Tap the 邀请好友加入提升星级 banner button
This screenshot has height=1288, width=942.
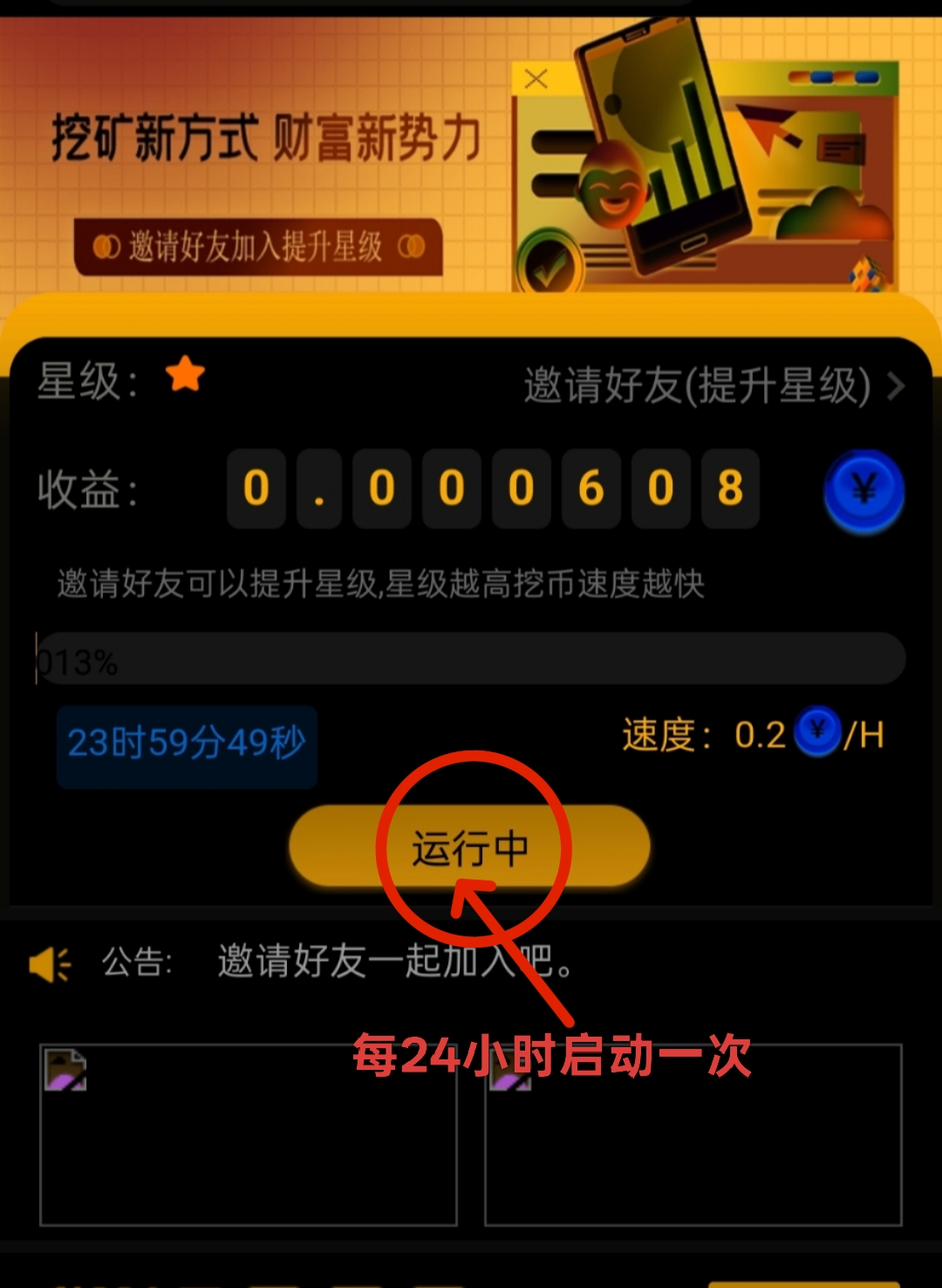point(258,248)
